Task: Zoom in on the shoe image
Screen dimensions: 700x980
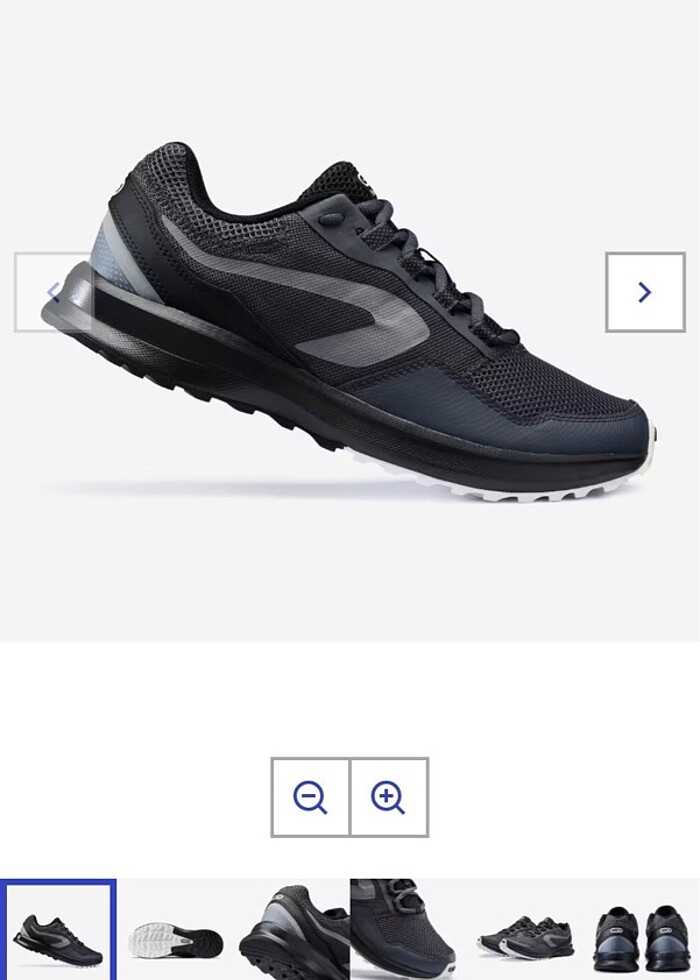Action: pos(388,797)
